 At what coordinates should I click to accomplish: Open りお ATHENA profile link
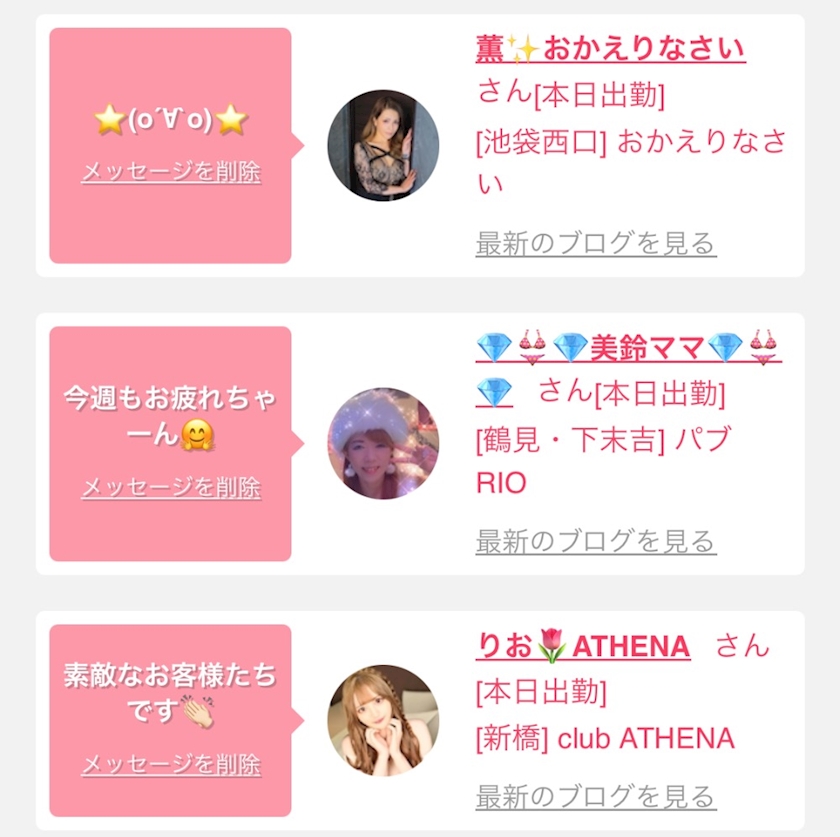583,646
